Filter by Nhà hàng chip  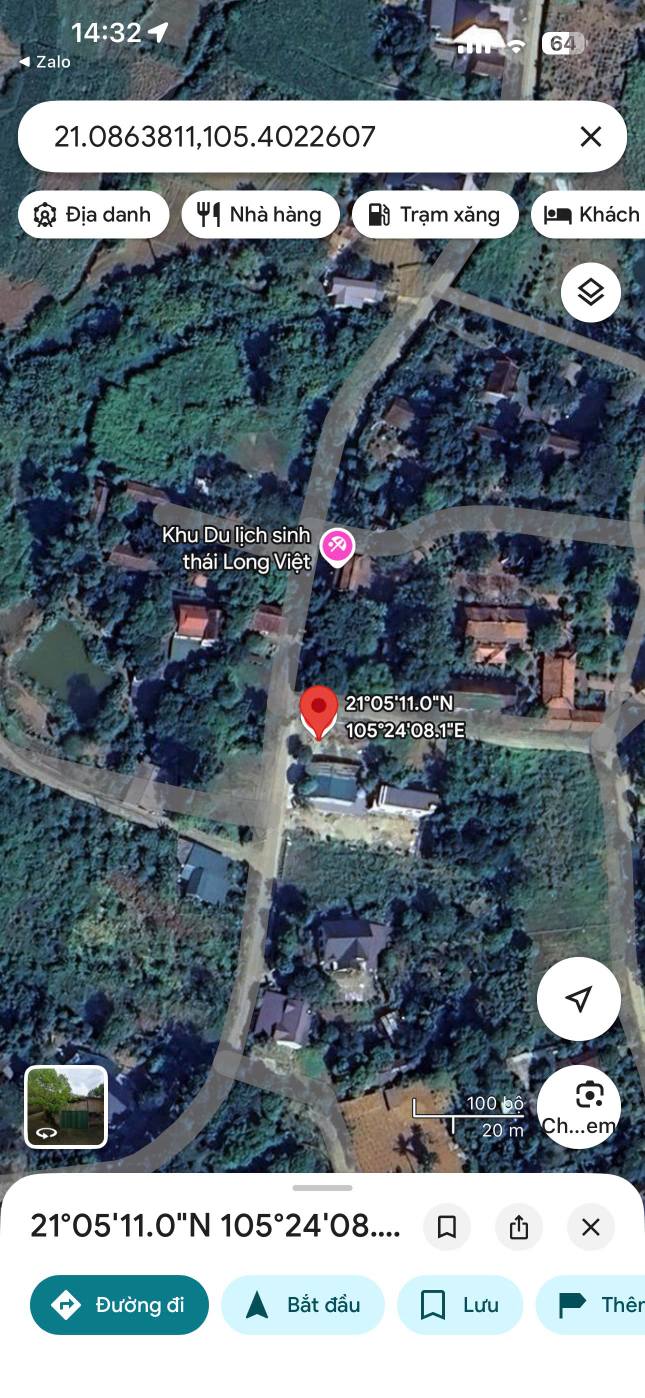(261, 214)
